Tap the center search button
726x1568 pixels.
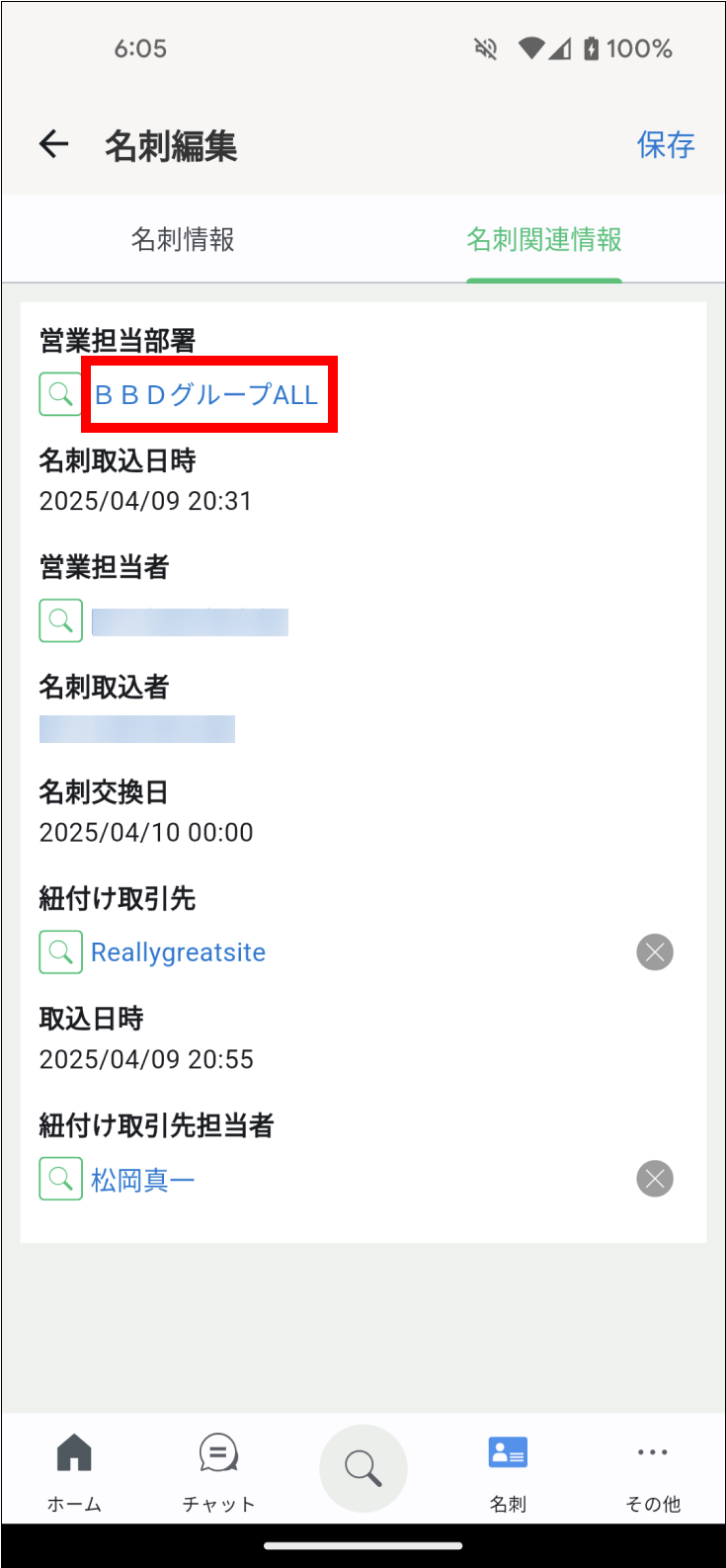tap(363, 1468)
